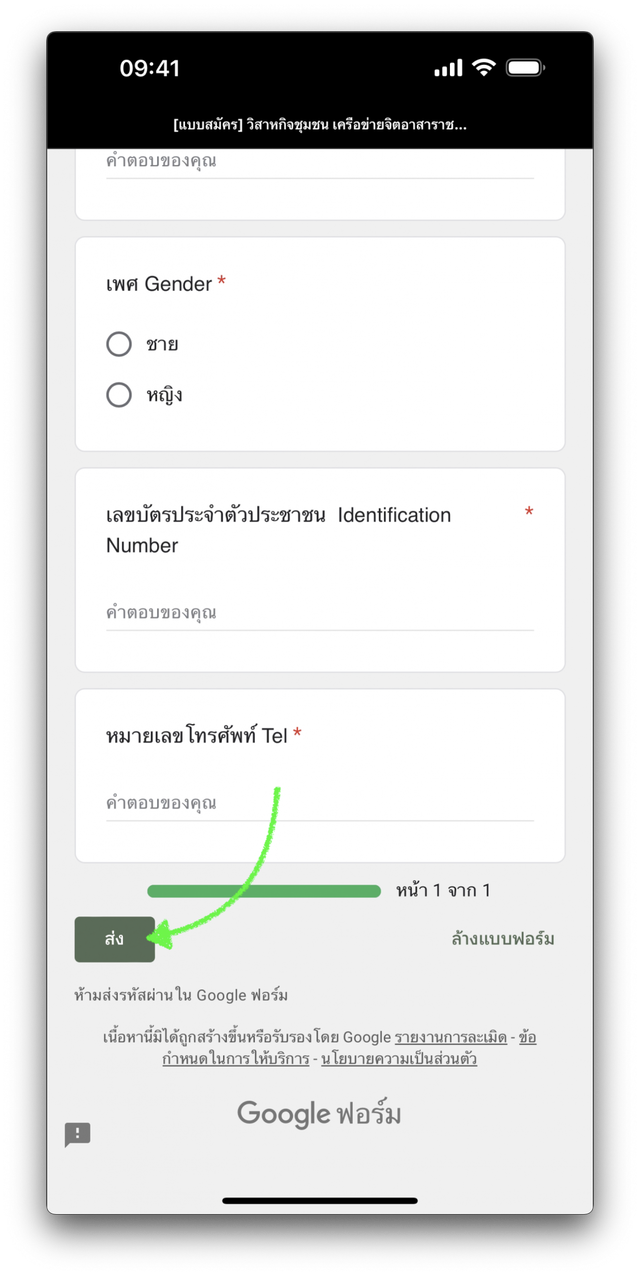
Task: Open the นโยบายความเป็นส่วนตัว link
Action: [399, 1058]
